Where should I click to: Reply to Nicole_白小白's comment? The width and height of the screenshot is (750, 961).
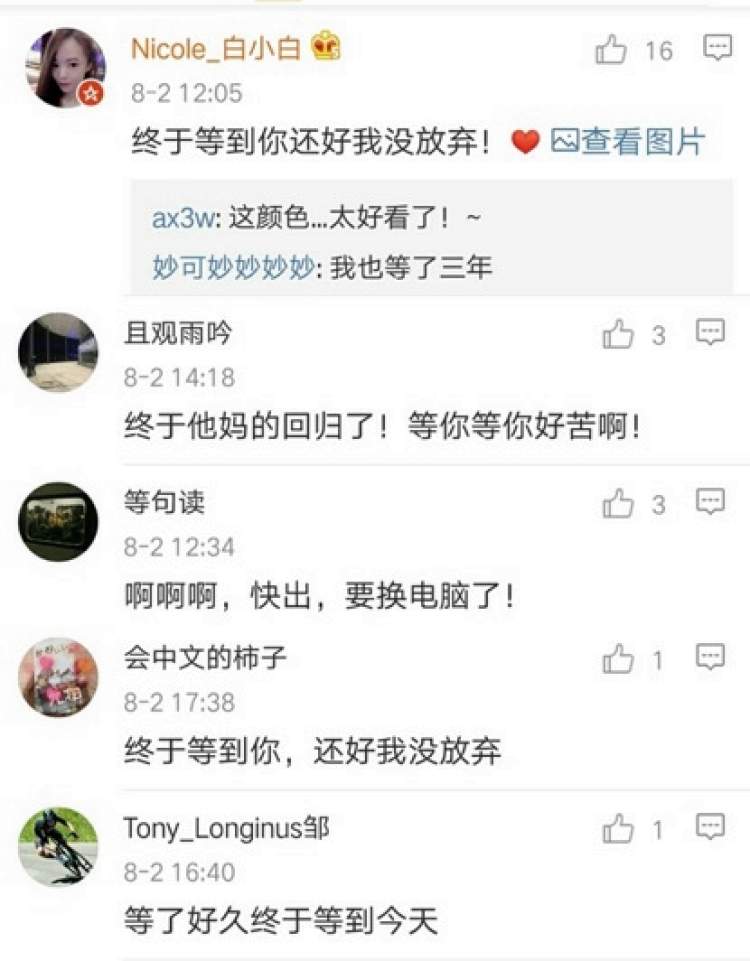click(x=717, y=47)
